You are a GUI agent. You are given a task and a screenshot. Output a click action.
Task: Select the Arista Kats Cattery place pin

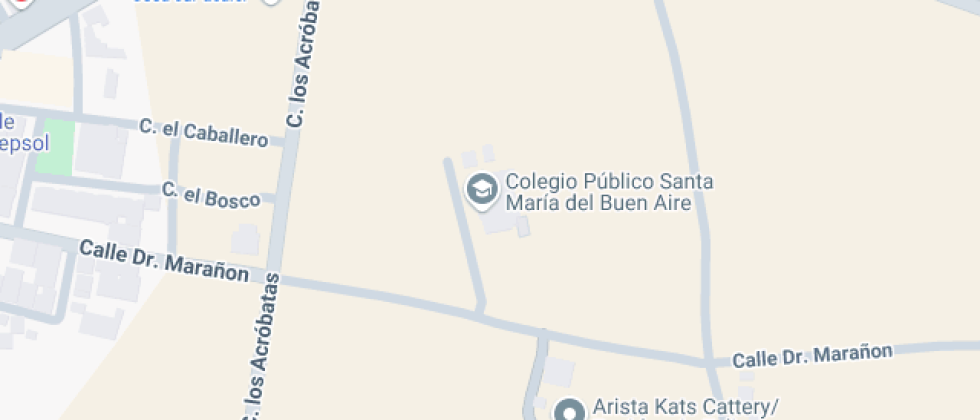pos(570,410)
